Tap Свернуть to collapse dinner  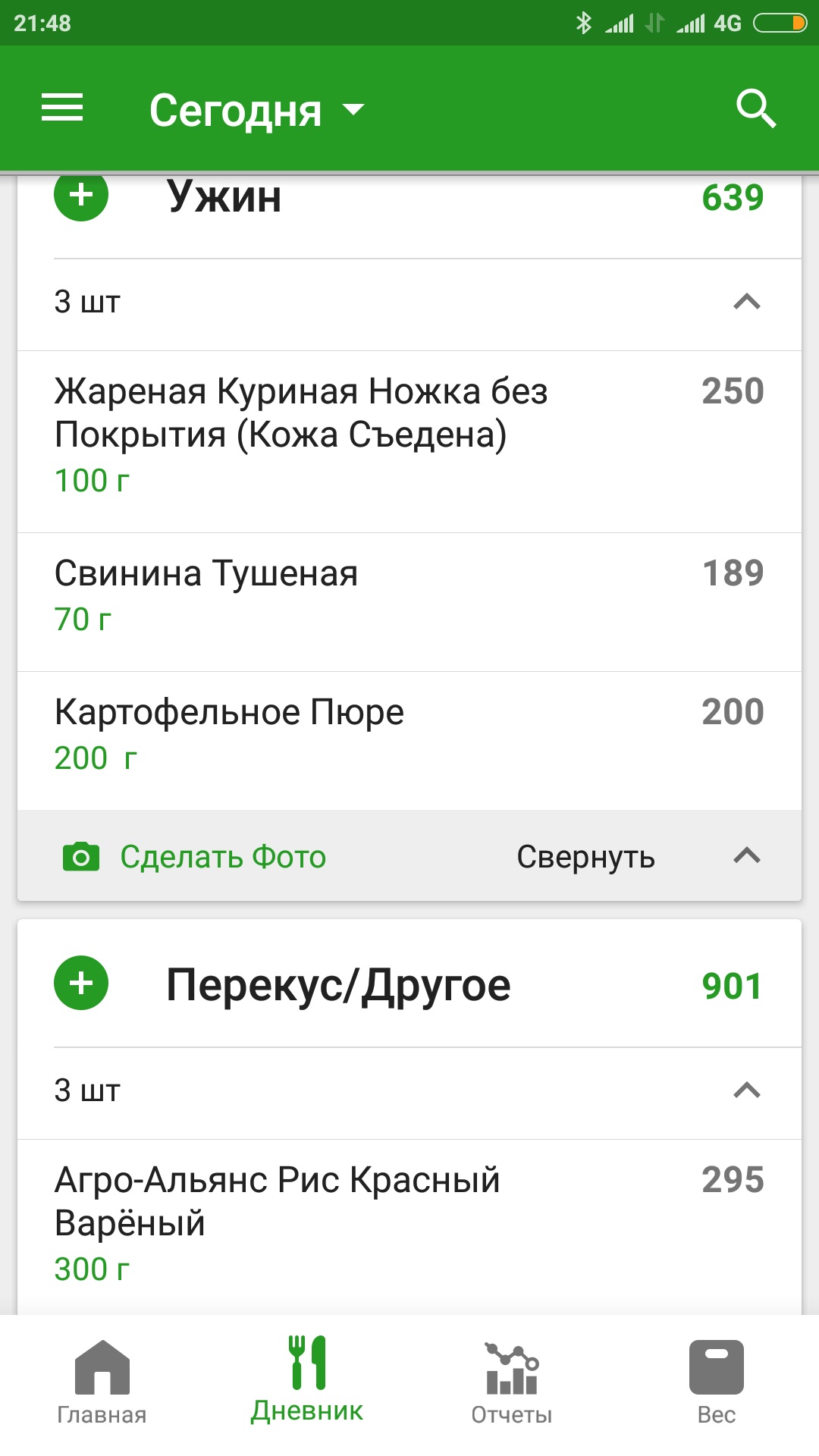click(585, 857)
